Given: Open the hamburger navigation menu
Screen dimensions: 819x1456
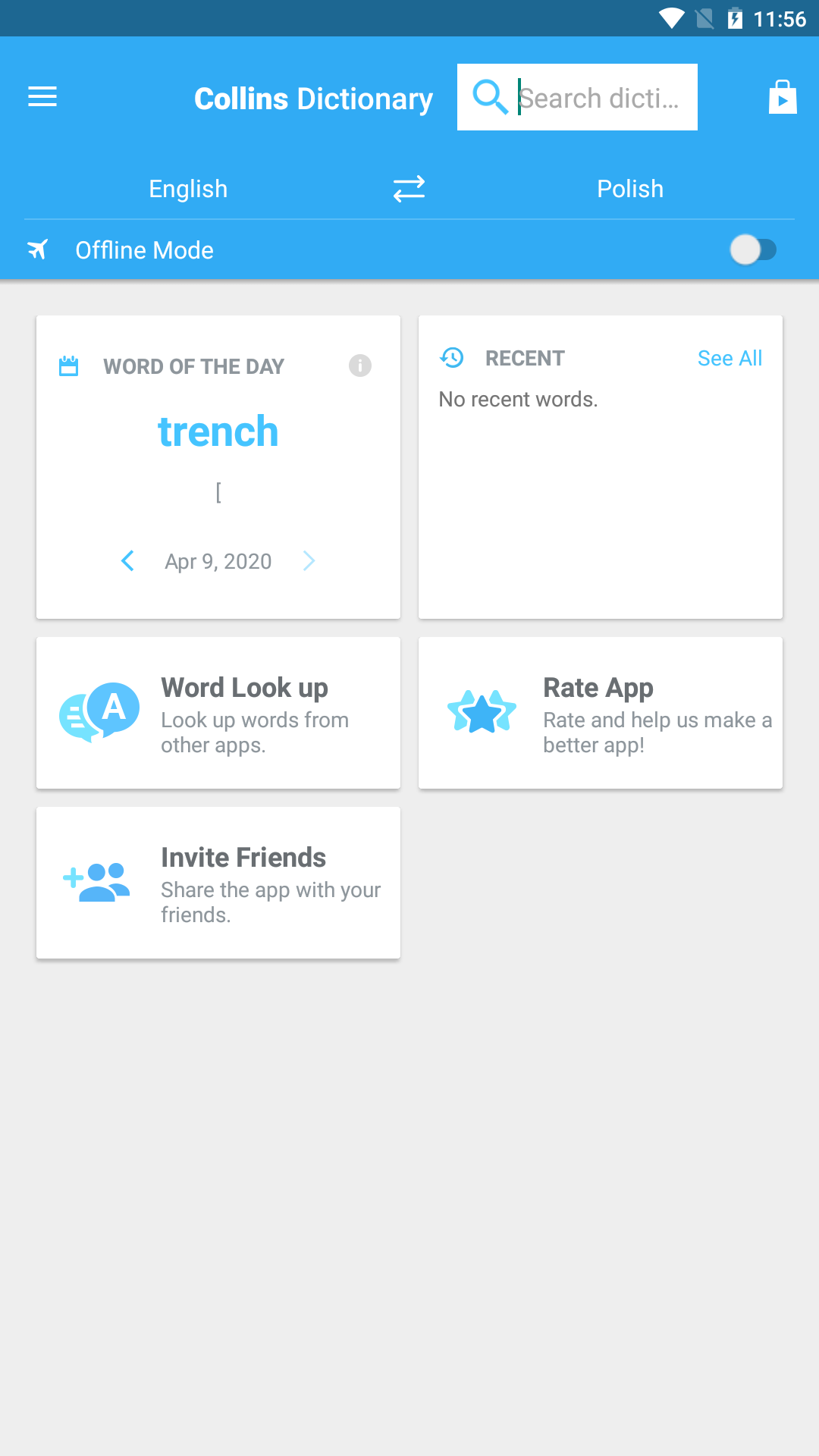Looking at the screenshot, I should coord(42,97).
